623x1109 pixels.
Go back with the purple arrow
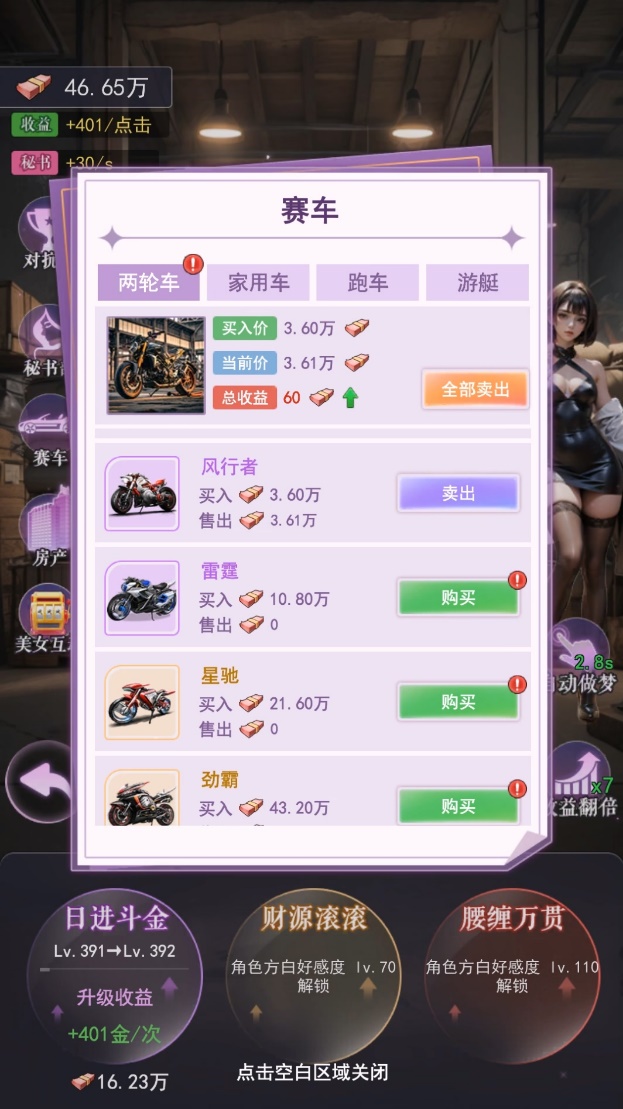coord(38,781)
